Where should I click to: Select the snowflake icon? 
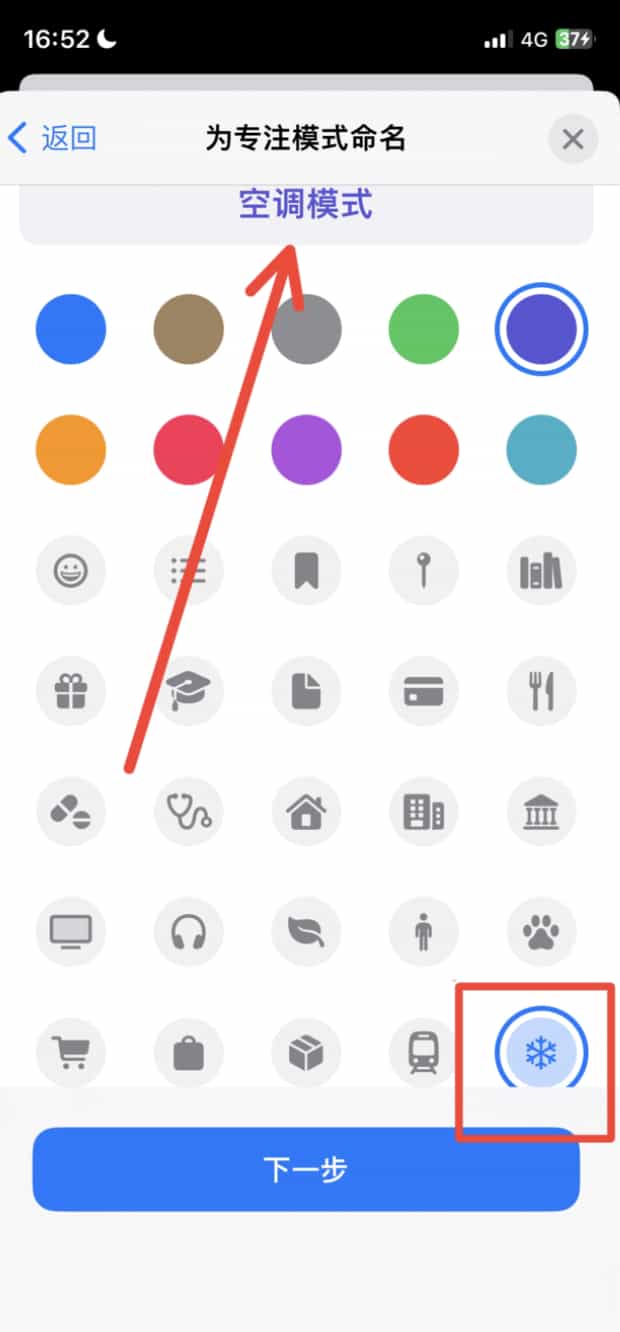point(541,1053)
